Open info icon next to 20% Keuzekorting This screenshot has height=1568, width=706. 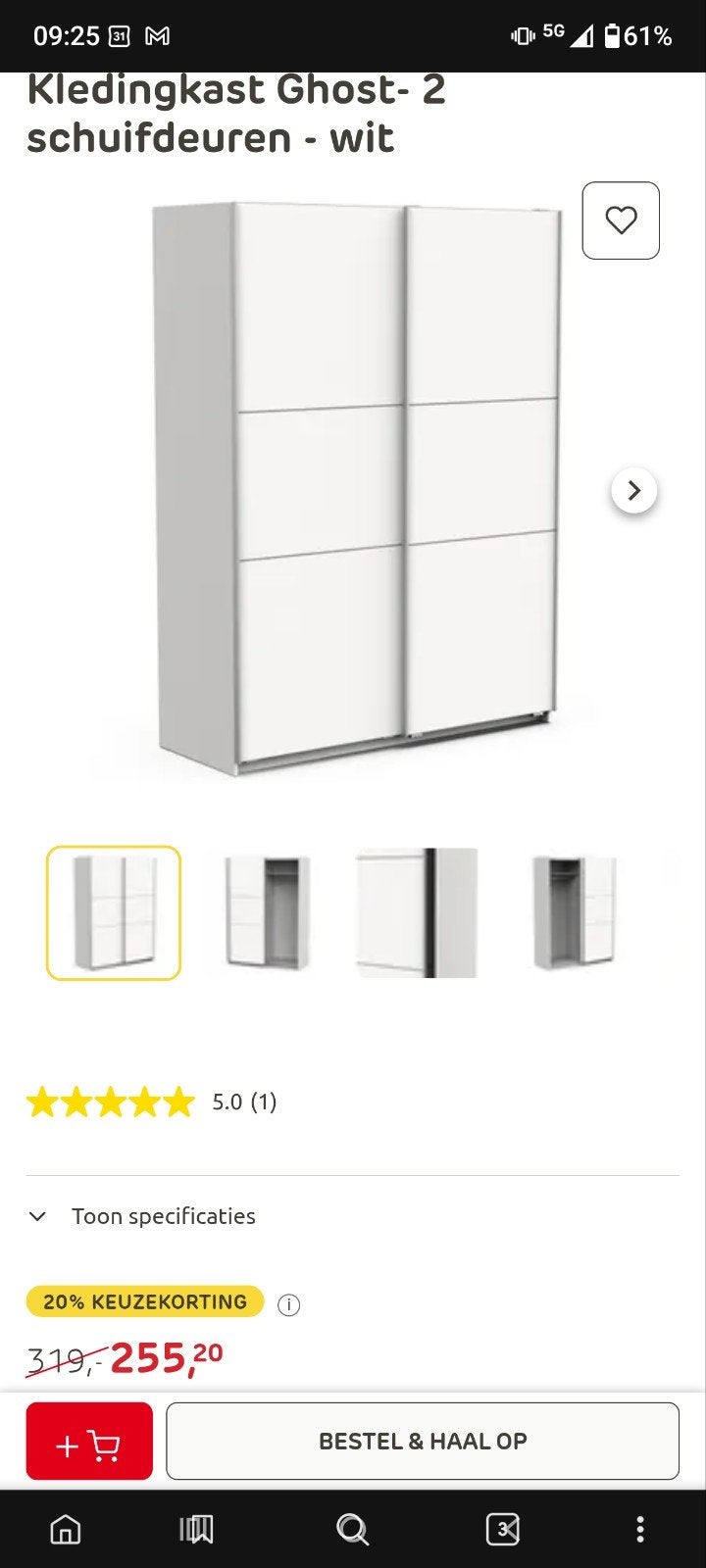(288, 1304)
